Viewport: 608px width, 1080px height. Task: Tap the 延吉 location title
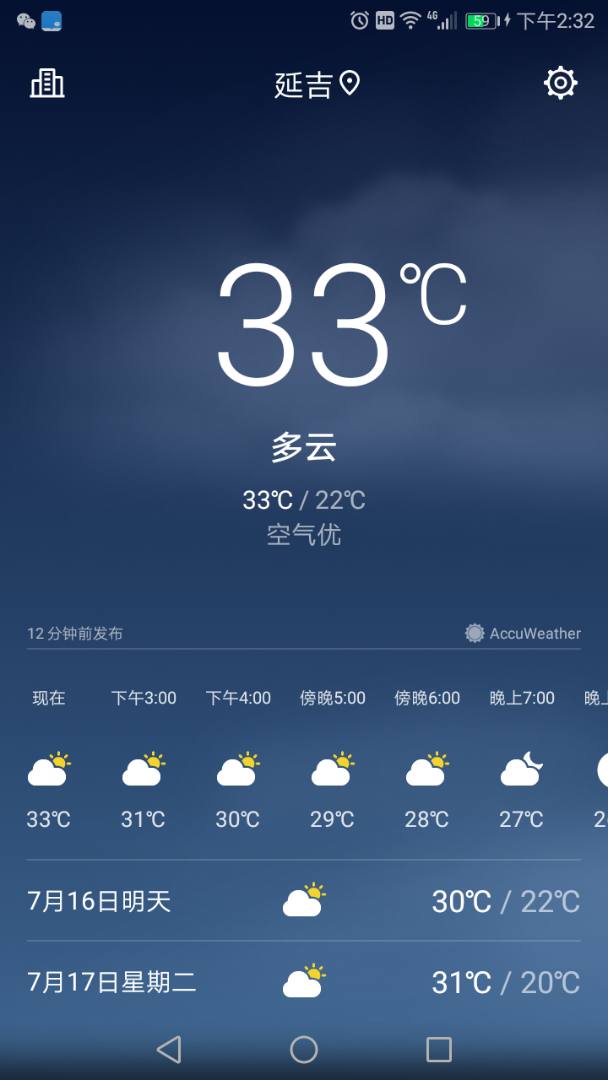pos(315,84)
